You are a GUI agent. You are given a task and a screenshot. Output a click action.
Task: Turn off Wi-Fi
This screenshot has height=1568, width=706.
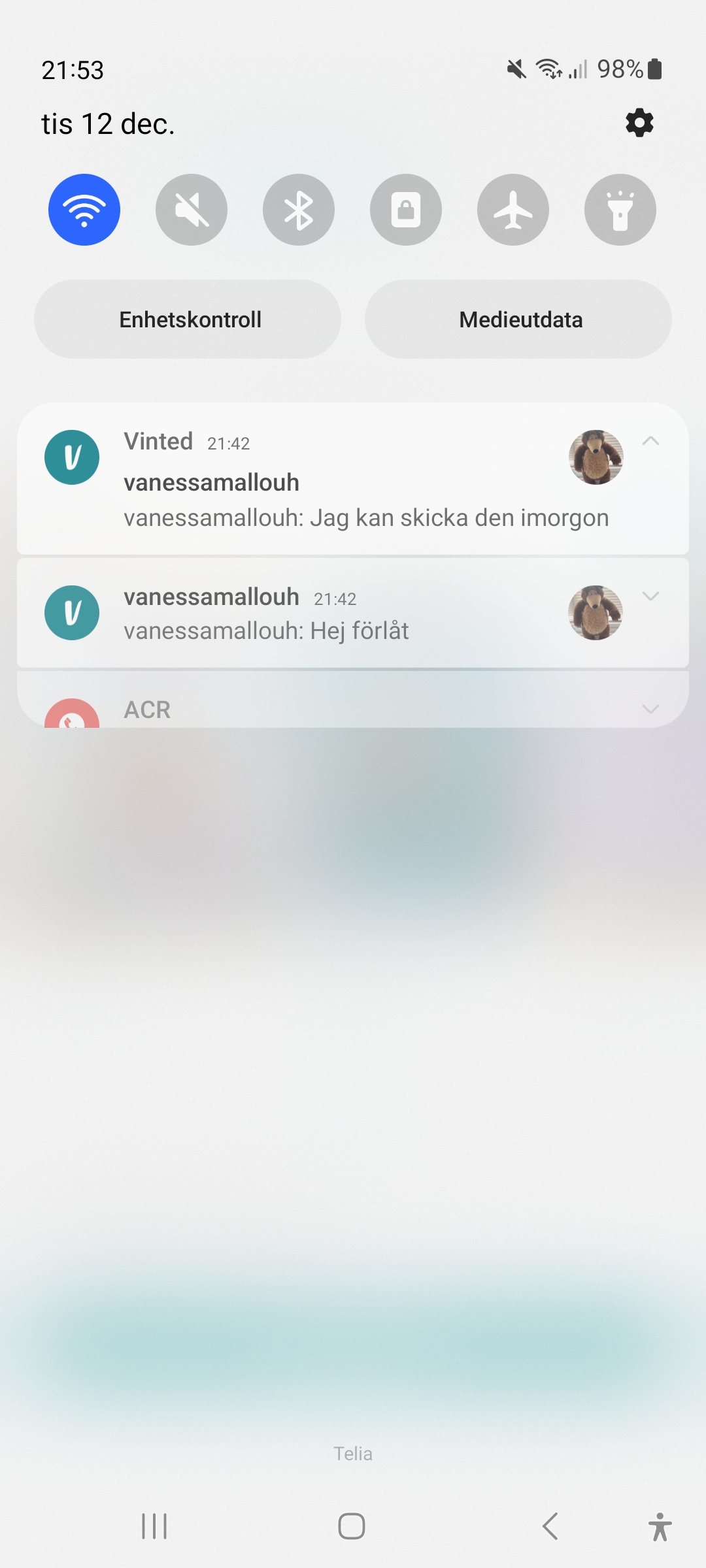(84, 210)
